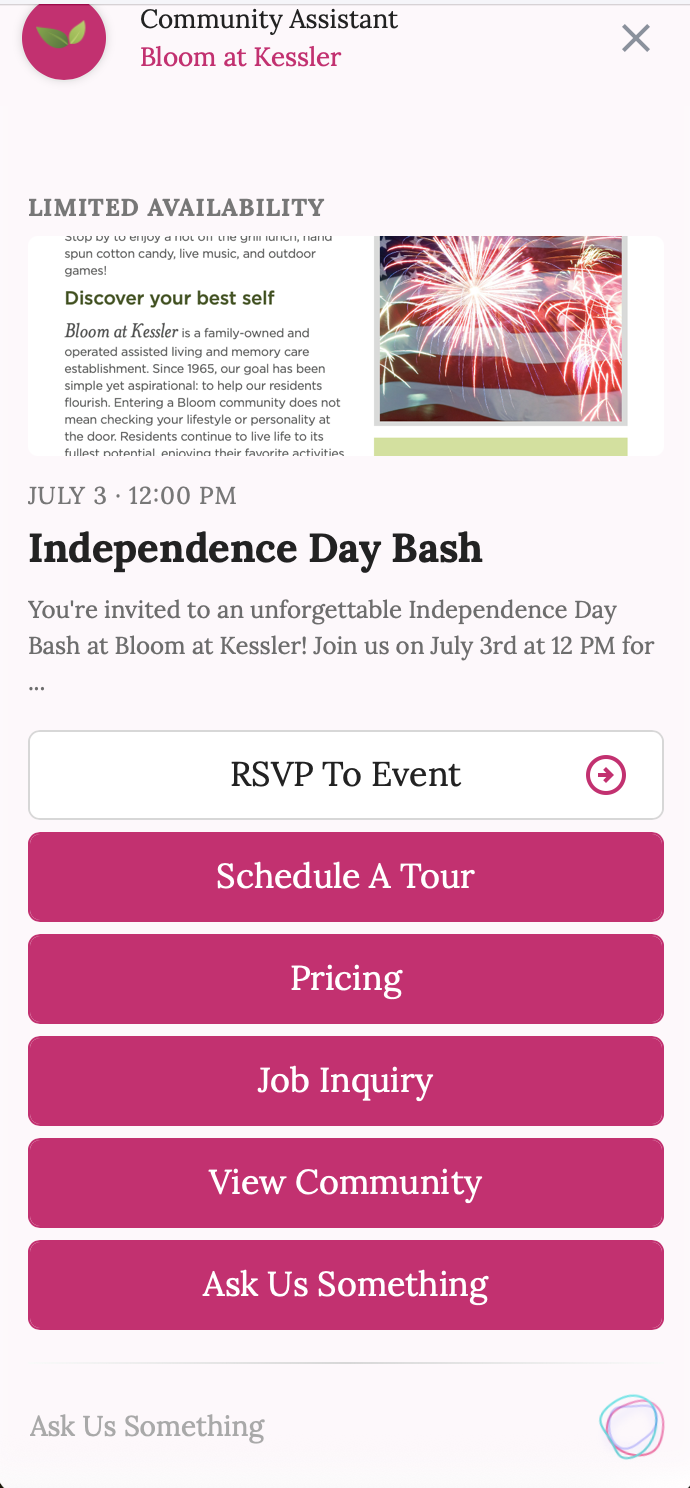
Task: Select the Ask Us Something button
Action: click(x=346, y=1285)
